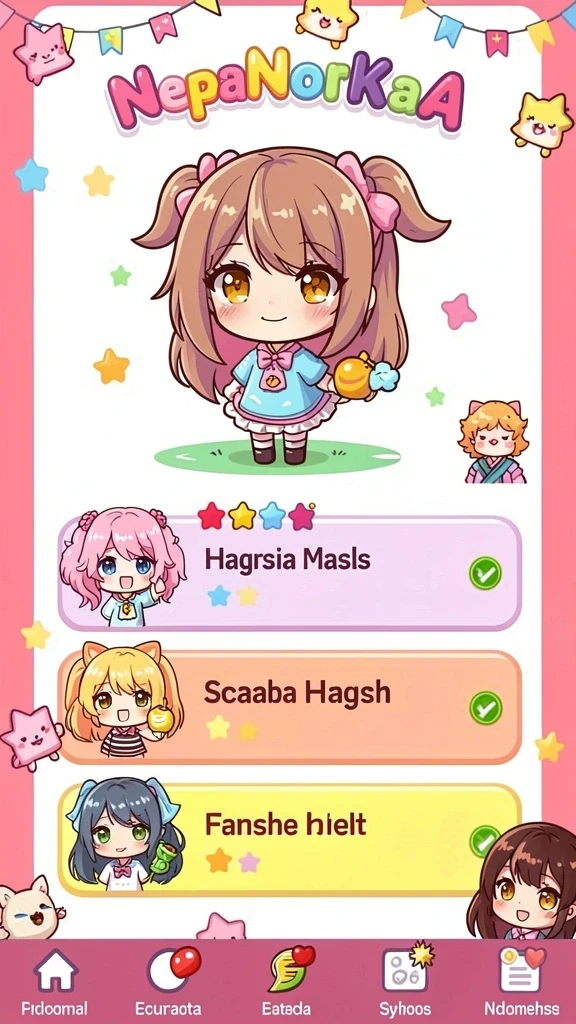
Task: Open the Fanshe hielt card
Action: pos(289,840)
